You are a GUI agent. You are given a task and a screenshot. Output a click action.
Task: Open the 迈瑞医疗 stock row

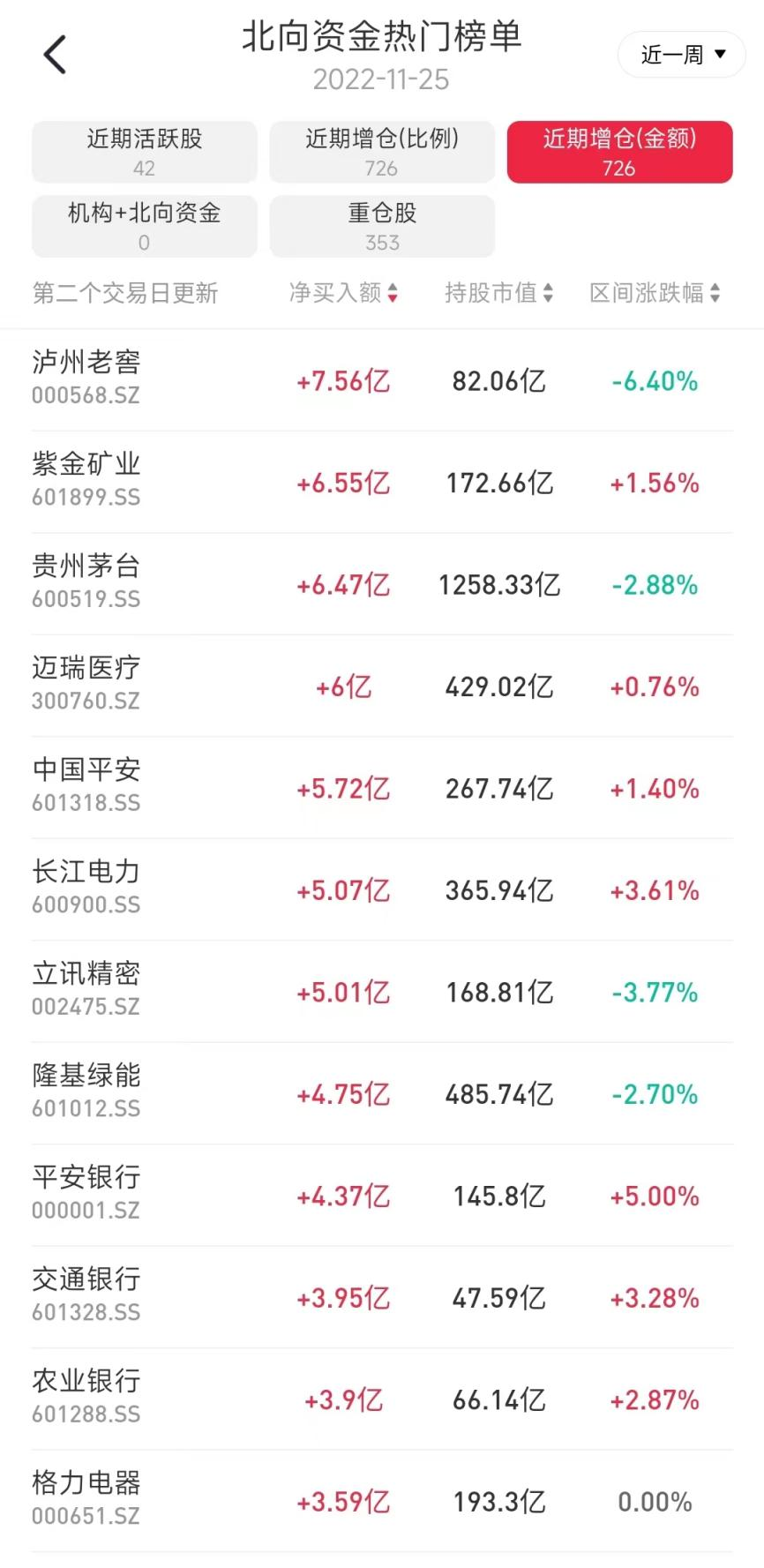[x=382, y=686]
